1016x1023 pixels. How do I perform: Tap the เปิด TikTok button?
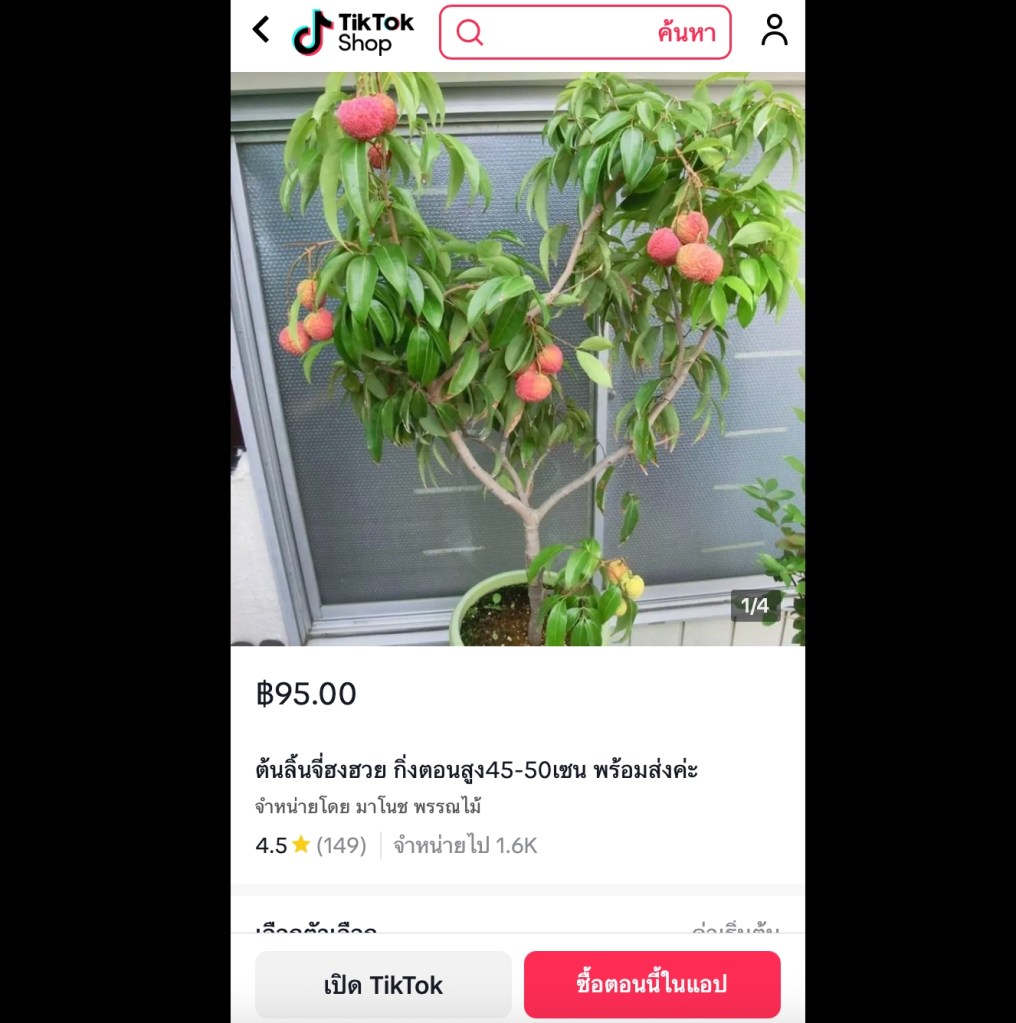(383, 985)
